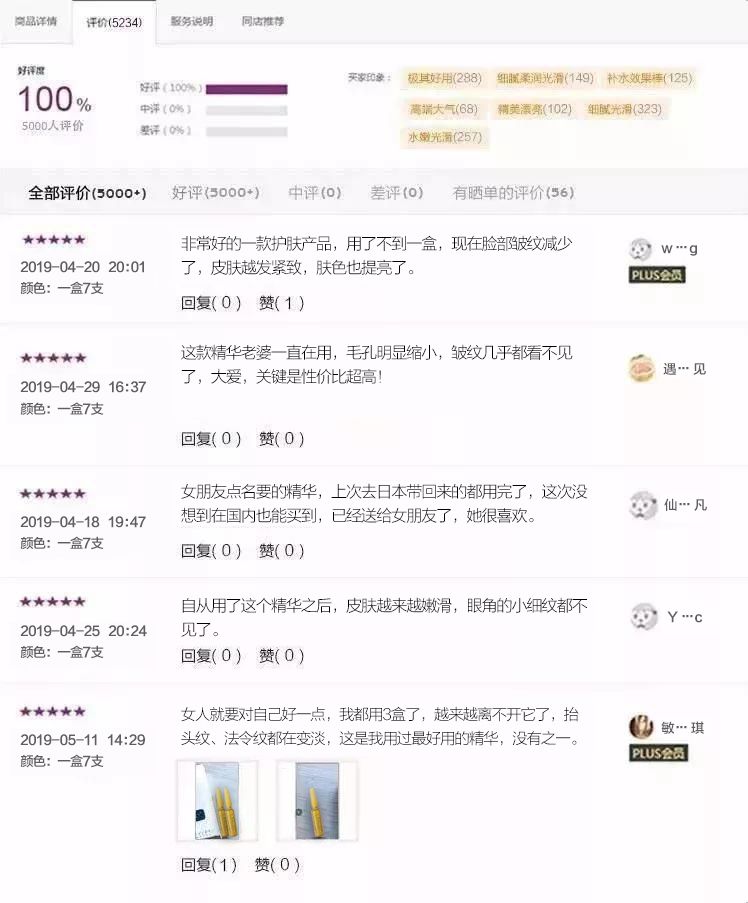Switch to the 商品详情 tab
Viewport: 748px width, 903px height.
click(x=36, y=20)
